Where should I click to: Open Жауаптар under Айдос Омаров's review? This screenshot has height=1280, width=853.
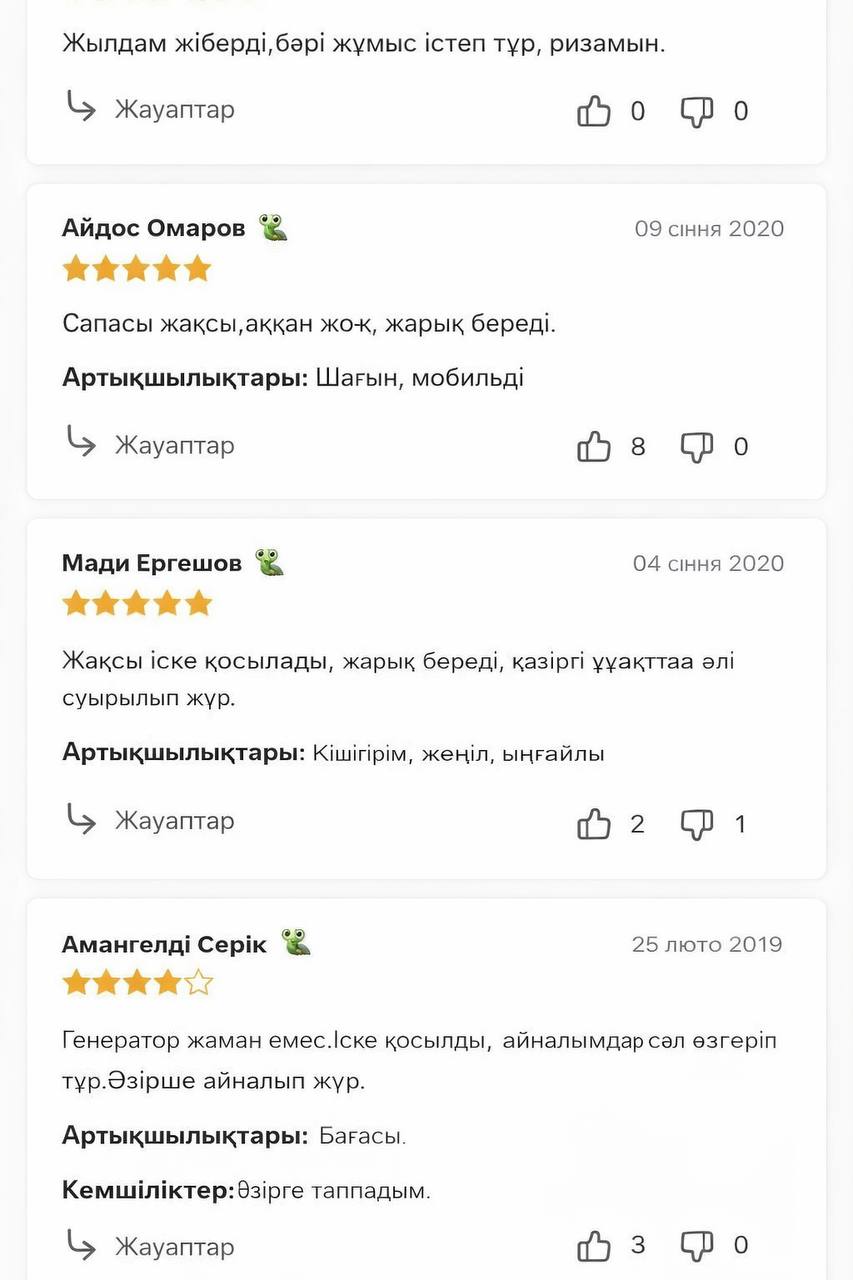150,445
